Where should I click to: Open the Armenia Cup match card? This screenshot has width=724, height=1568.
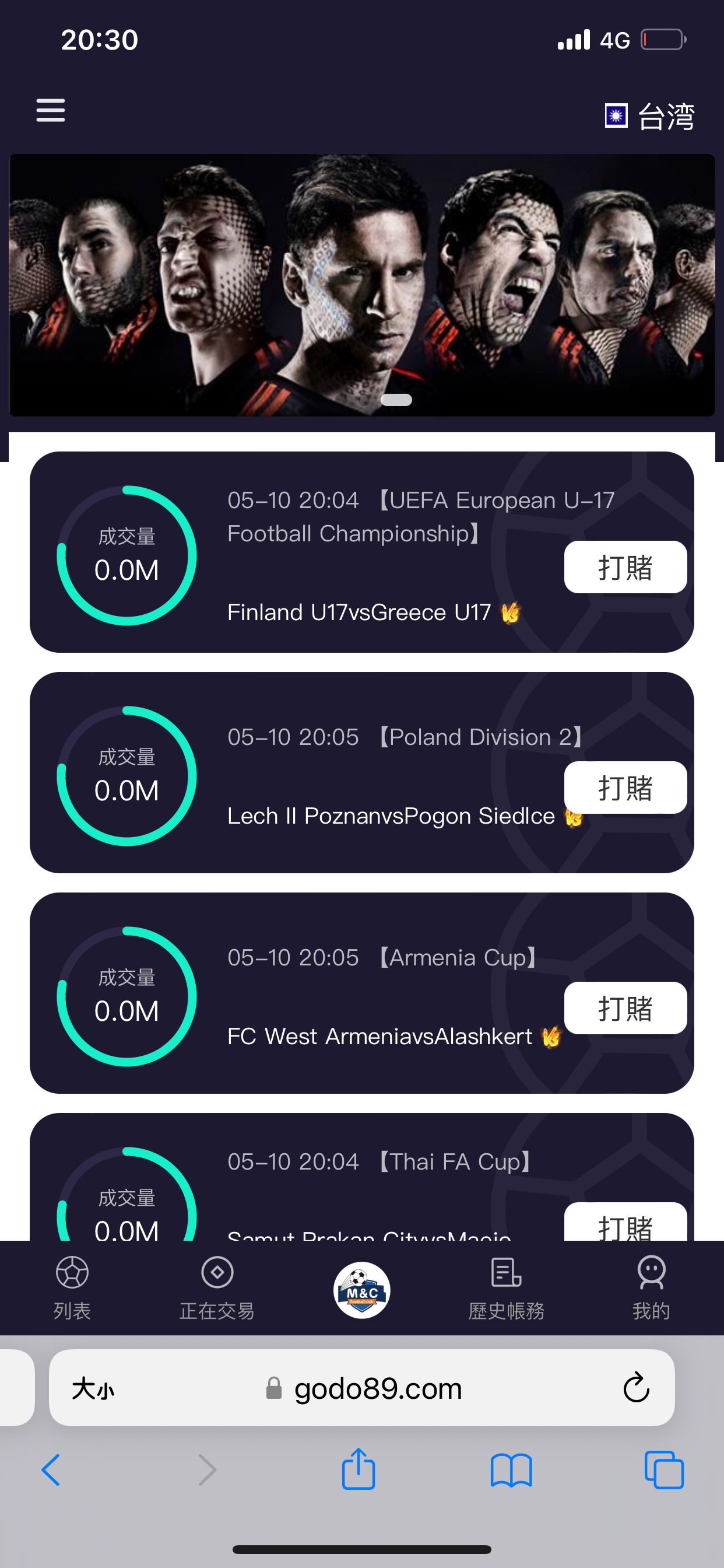(362, 993)
